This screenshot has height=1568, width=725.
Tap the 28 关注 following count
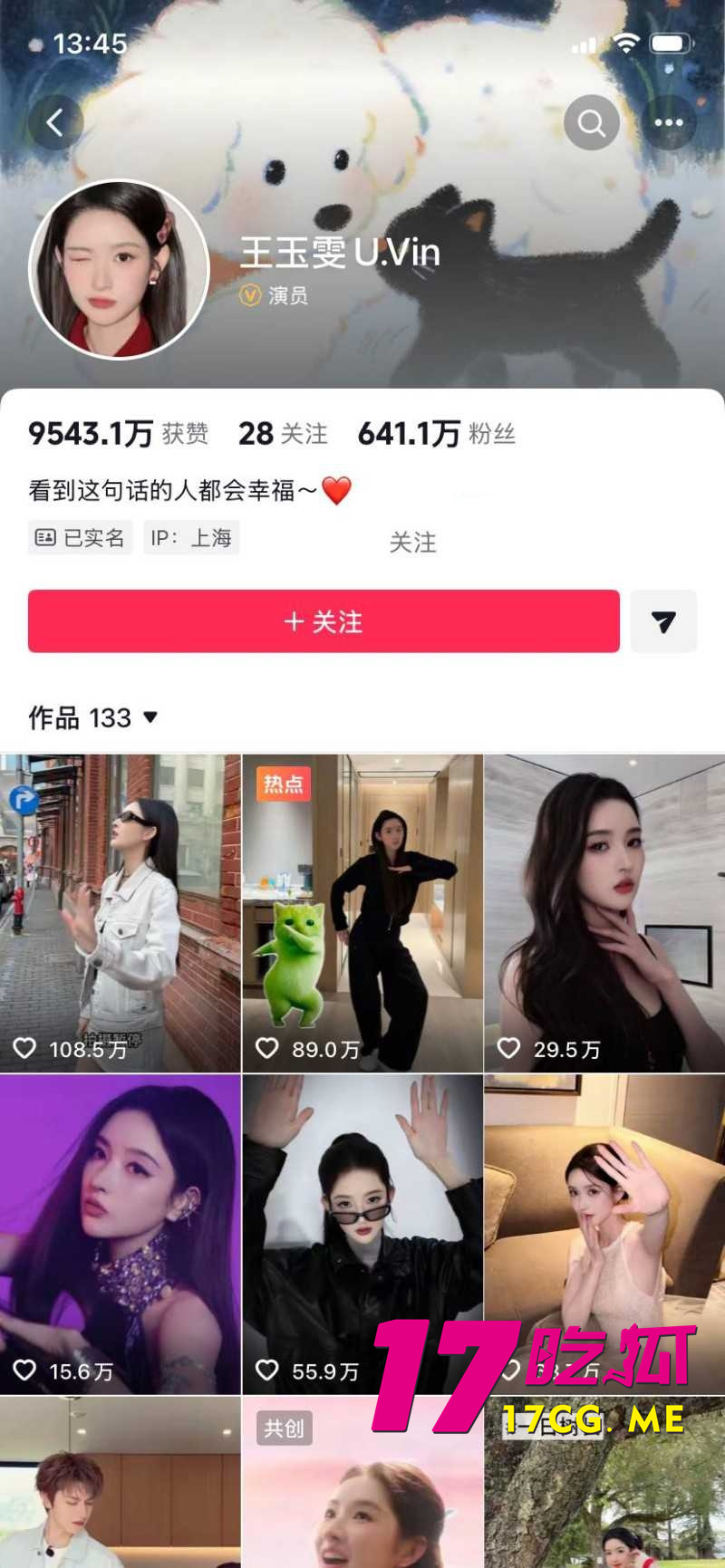pyautogui.click(x=282, y=435)
